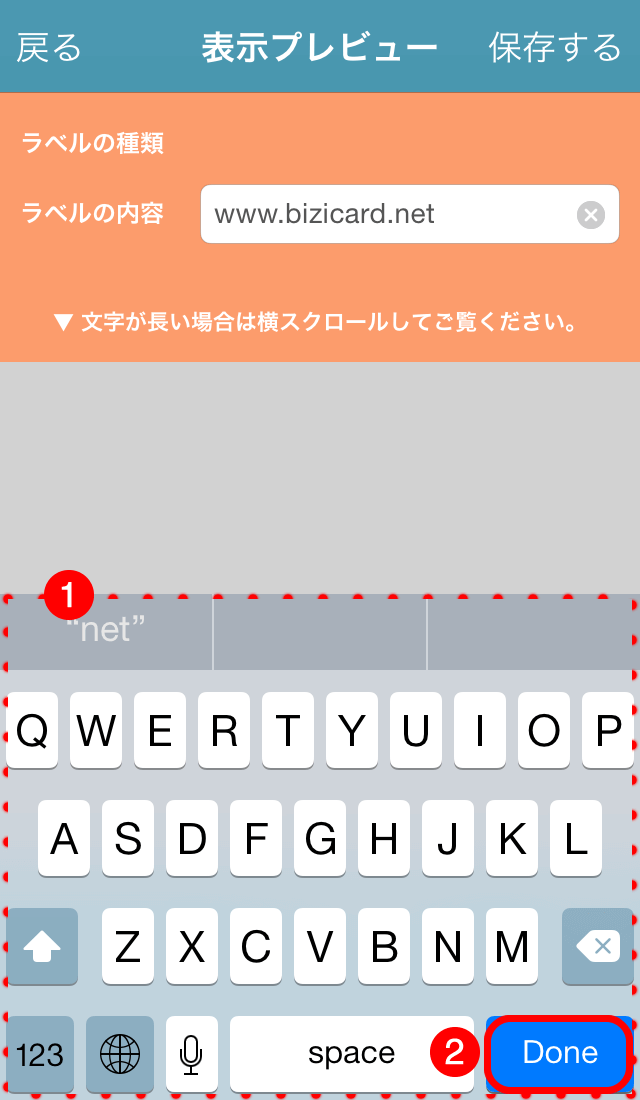Focus the ラベルの内容 text field
This screenshot has height=1100, width=640.
point(410,214)
